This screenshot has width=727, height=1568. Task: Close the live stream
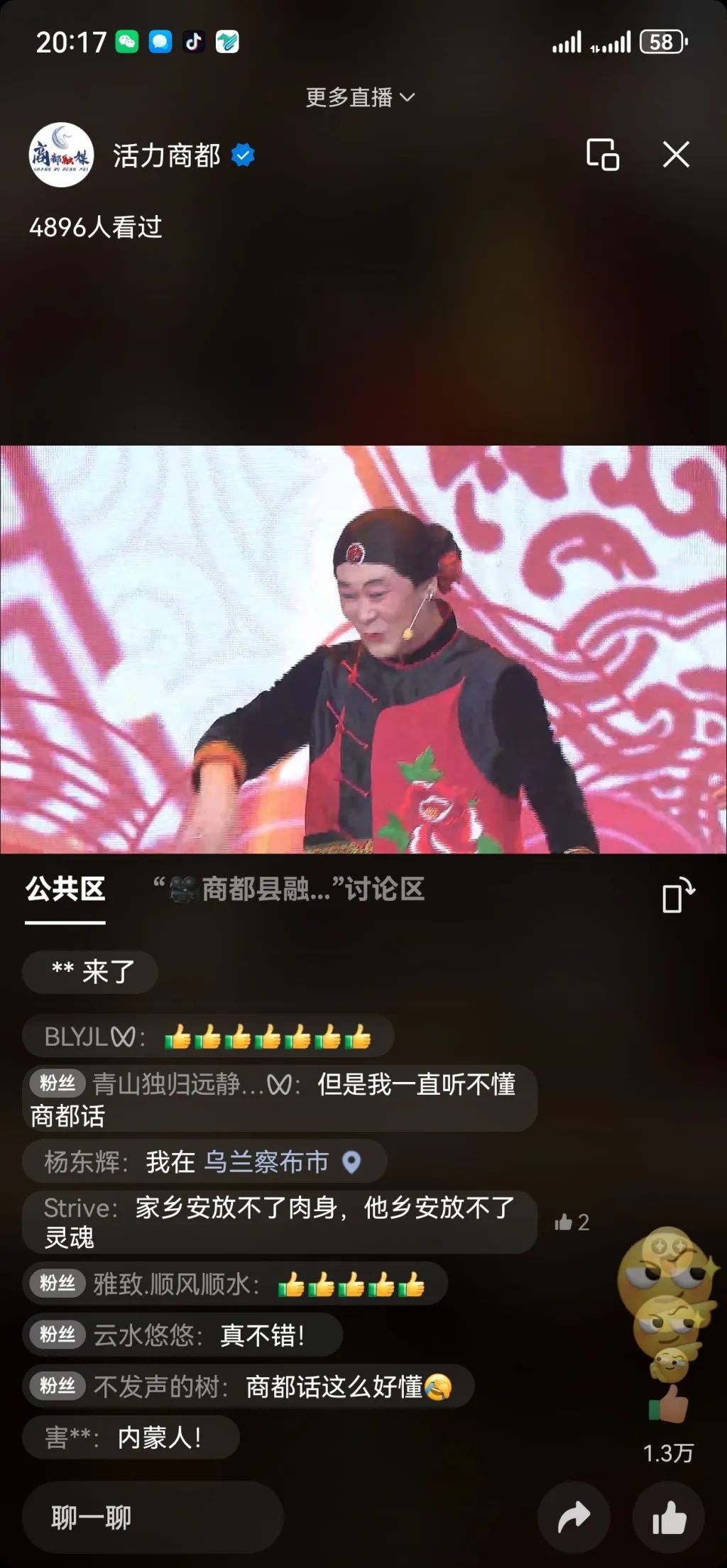[676, 154]
